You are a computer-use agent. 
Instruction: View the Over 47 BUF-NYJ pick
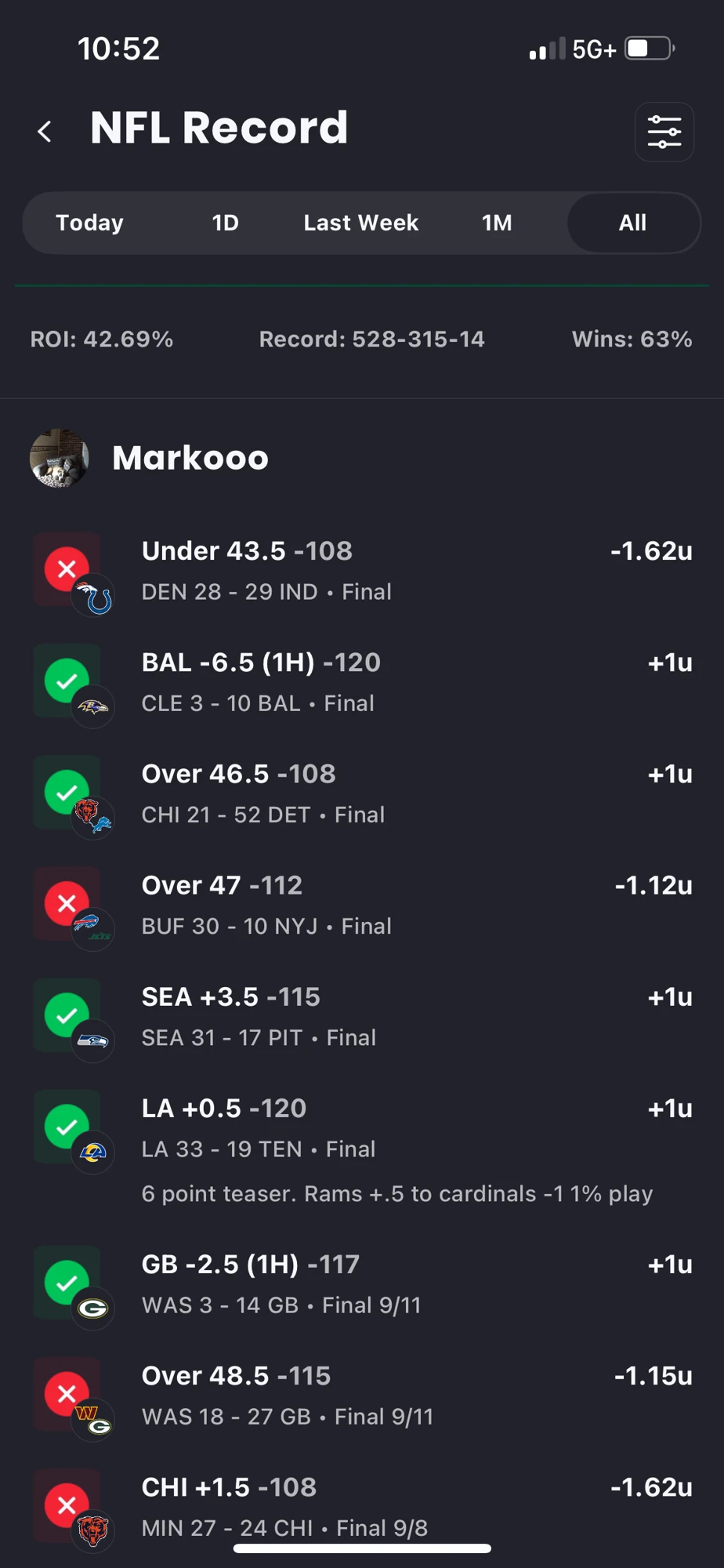pyautogui.click(x=362, y=905)
